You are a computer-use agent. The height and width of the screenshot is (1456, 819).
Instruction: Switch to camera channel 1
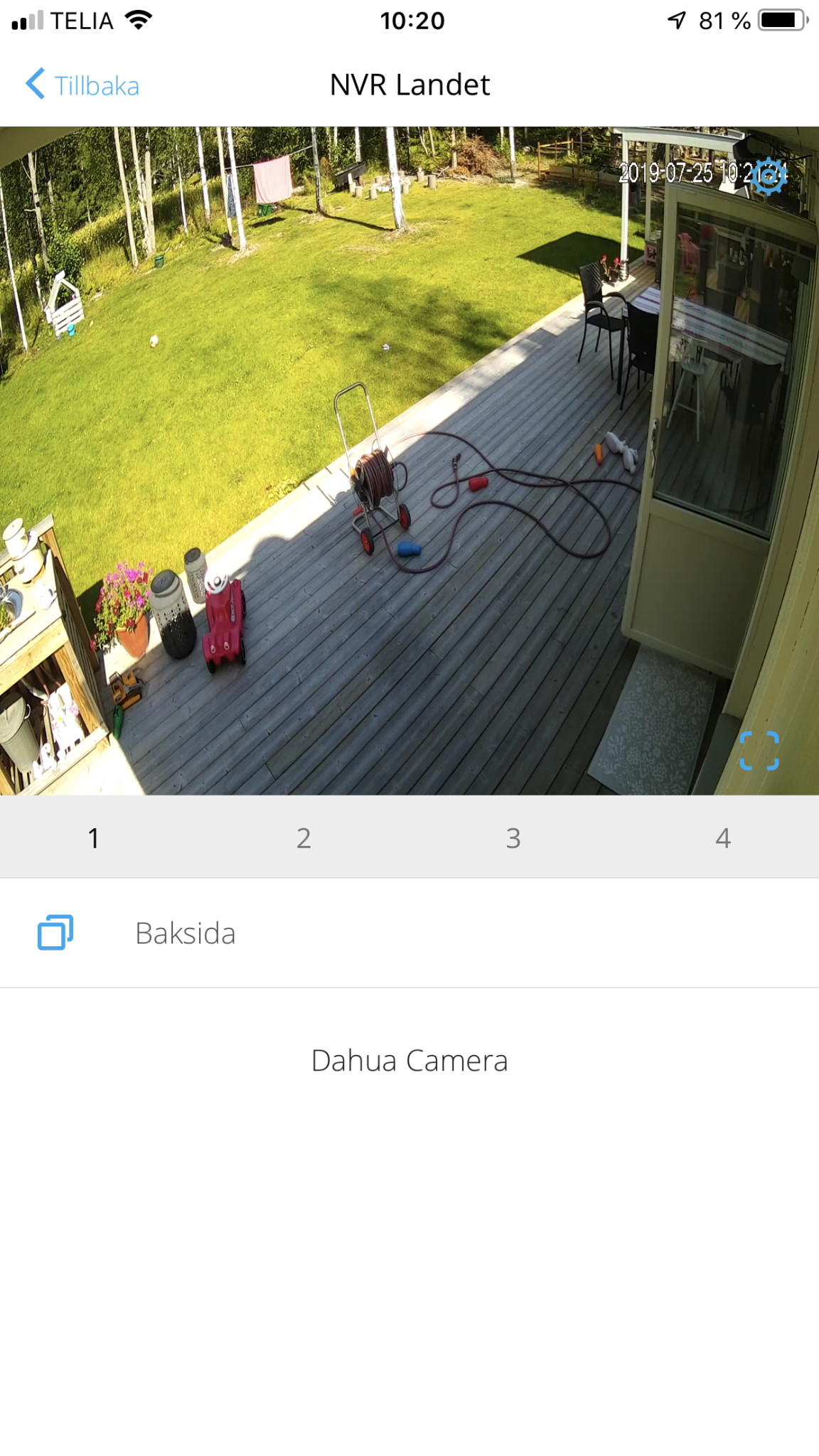pyautogui.click(x=94, y=838)
